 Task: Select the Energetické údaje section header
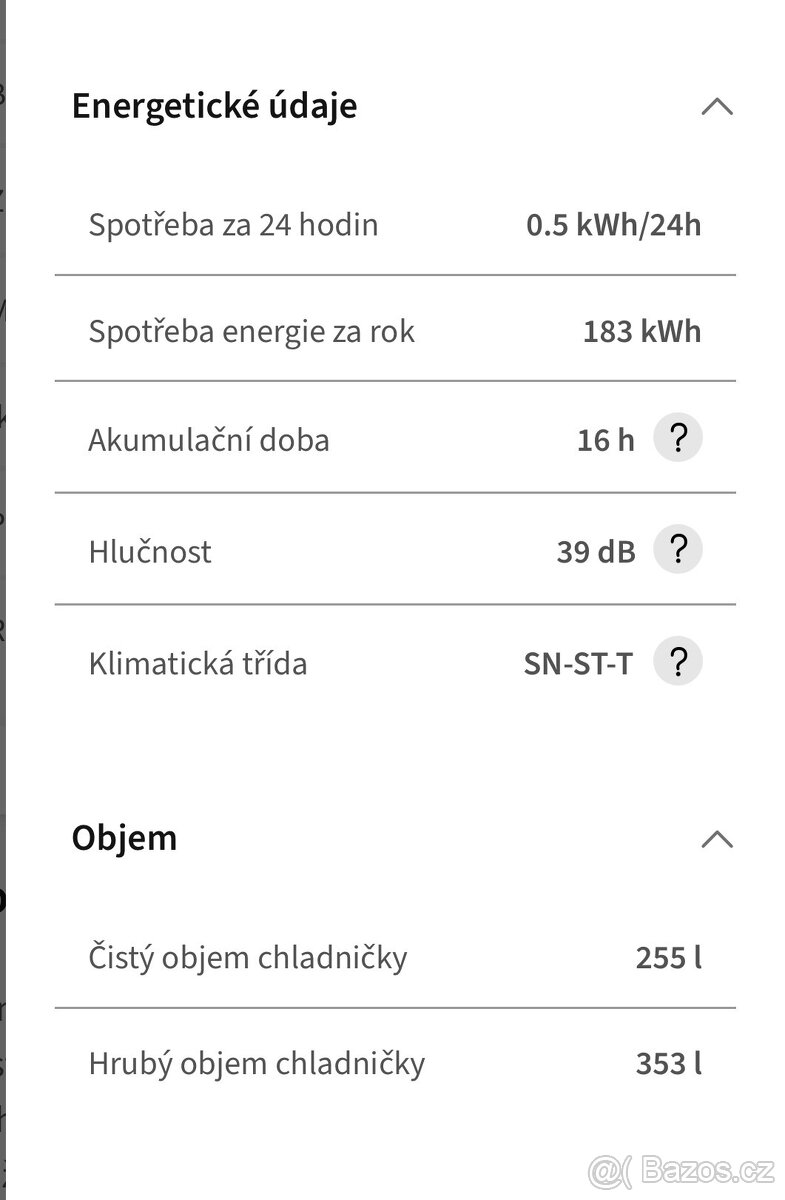pyautogui.click(x=213, y=105)
